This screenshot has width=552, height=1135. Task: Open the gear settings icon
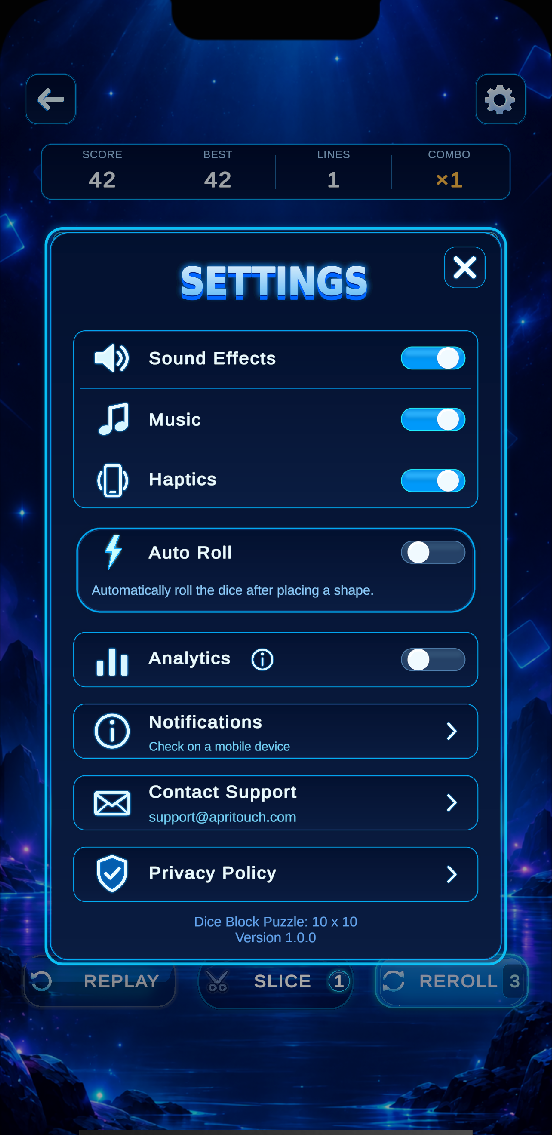501,99
